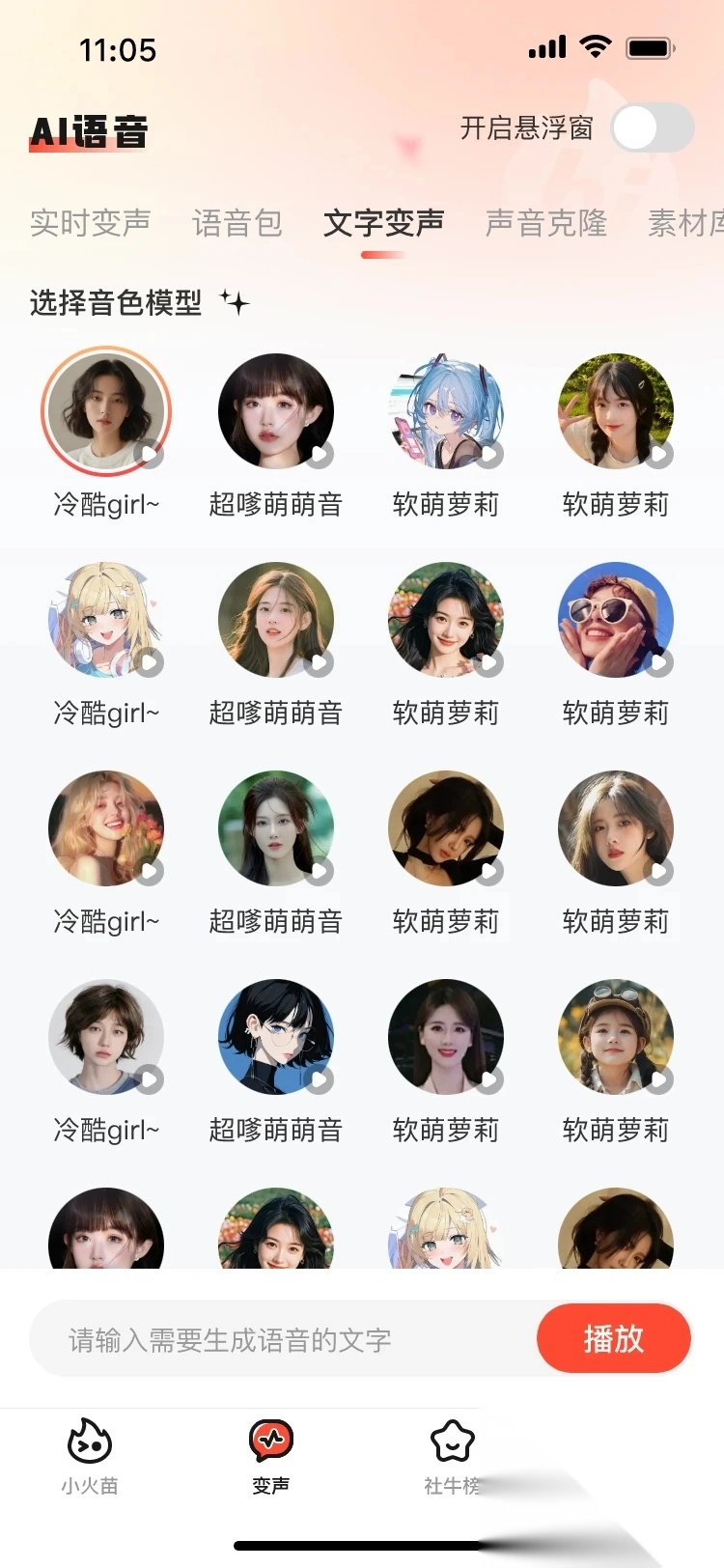Toggle the 开启悬浮窗 floating window switch
The image size is (724, 1568).
[x=653, y=128]
